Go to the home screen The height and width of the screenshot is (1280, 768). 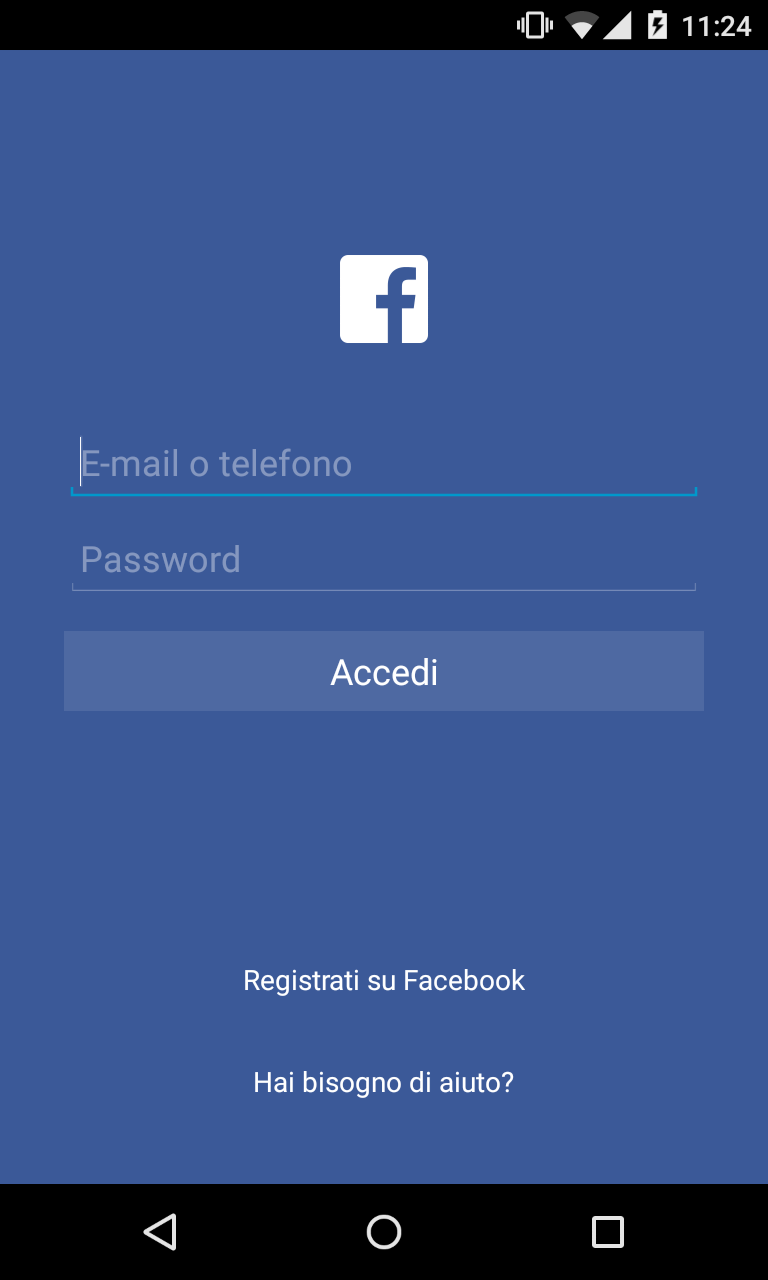point(384,1232)
